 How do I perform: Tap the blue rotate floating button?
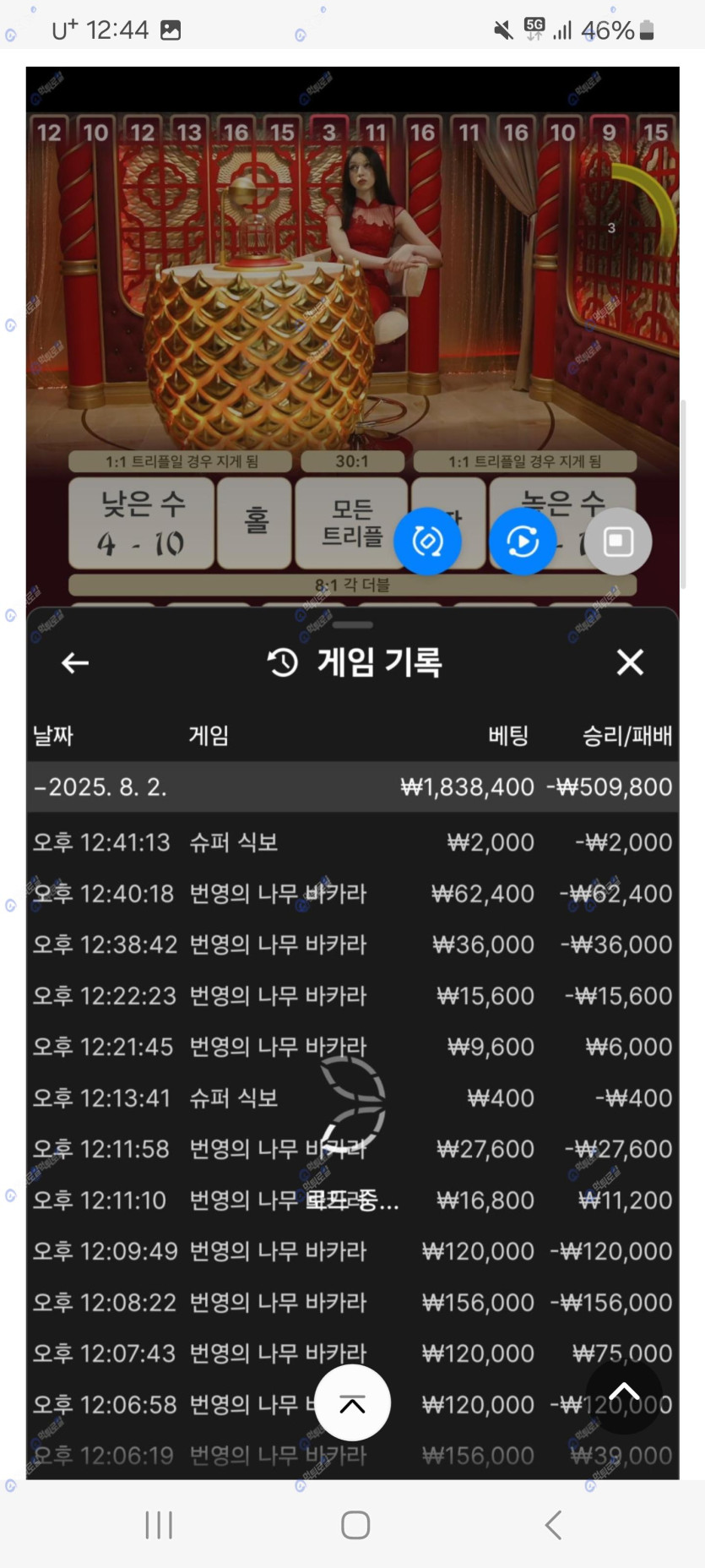click(427, 542)
